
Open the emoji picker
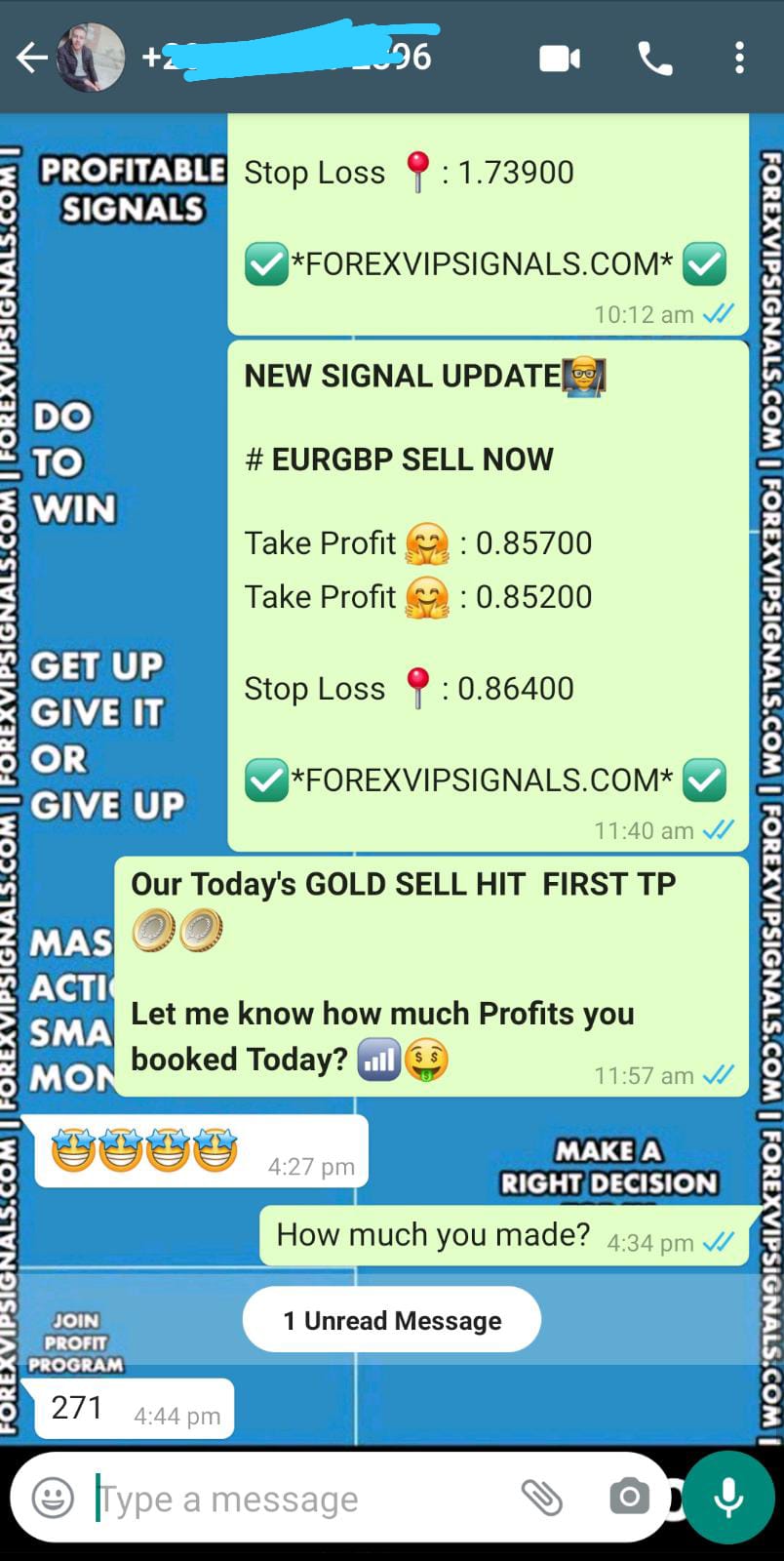coord(53,1498)
